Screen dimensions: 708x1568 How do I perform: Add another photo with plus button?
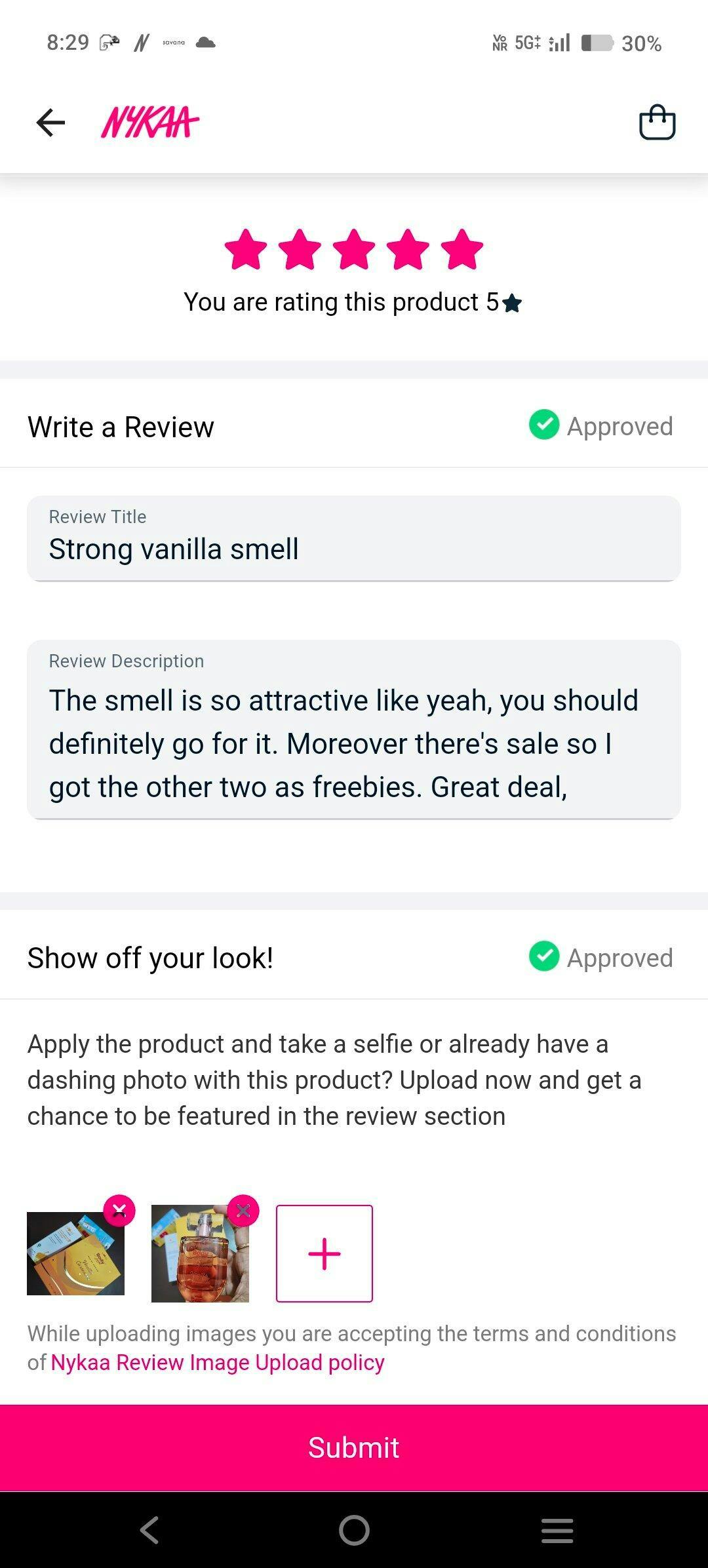(324, 1253)
